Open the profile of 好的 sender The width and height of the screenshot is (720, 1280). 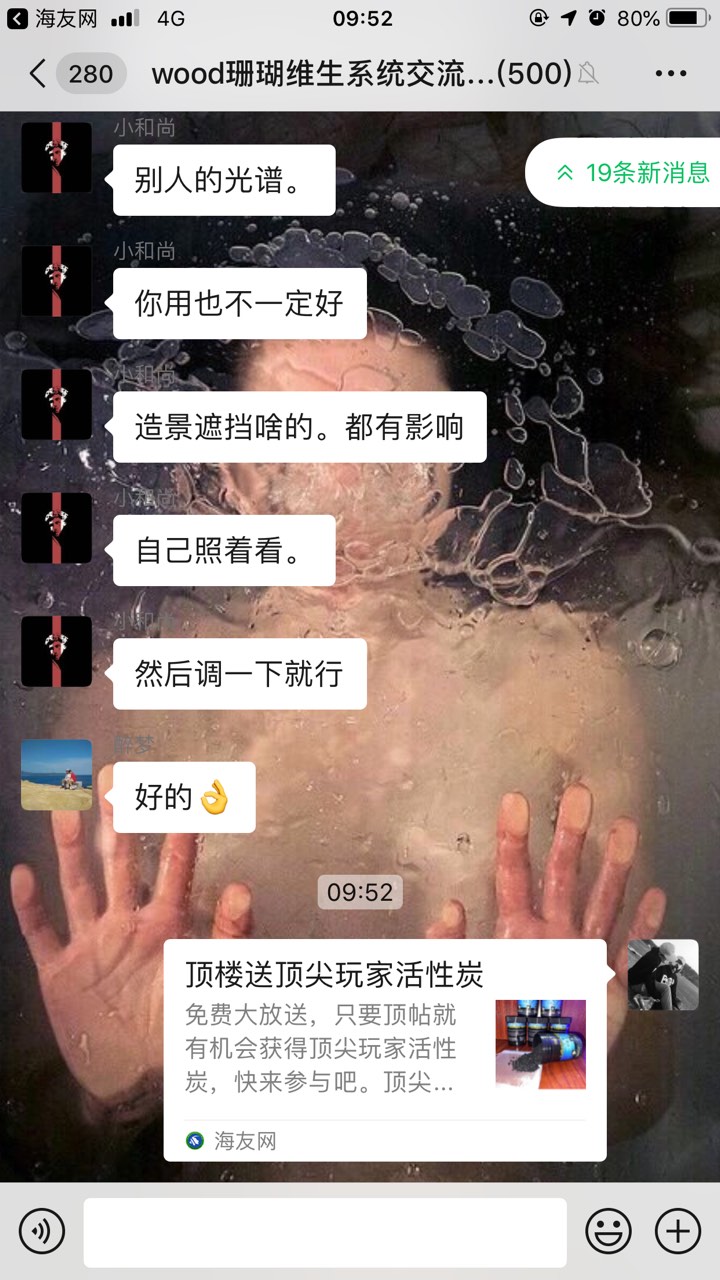point(57,774)
